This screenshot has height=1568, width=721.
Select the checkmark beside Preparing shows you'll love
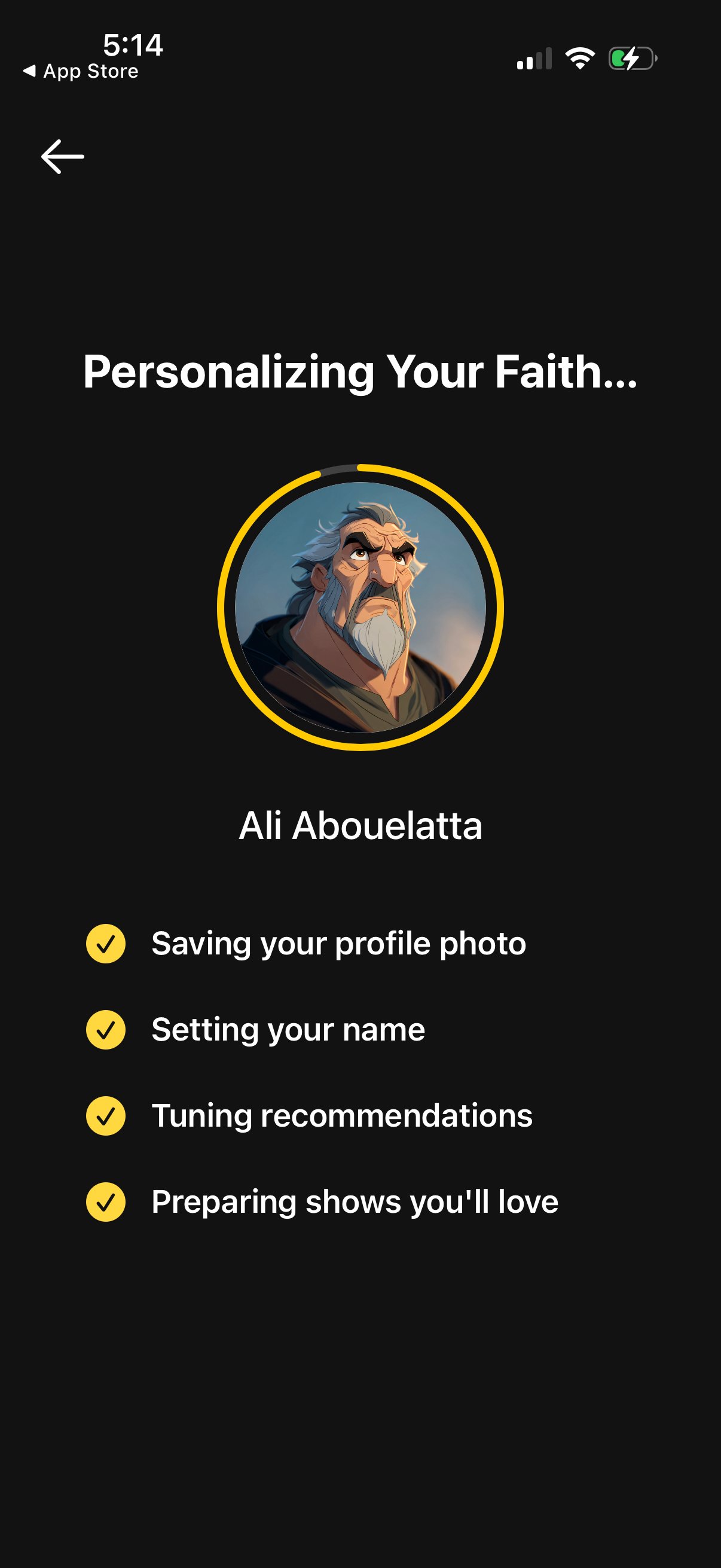tap(105, 1201)
